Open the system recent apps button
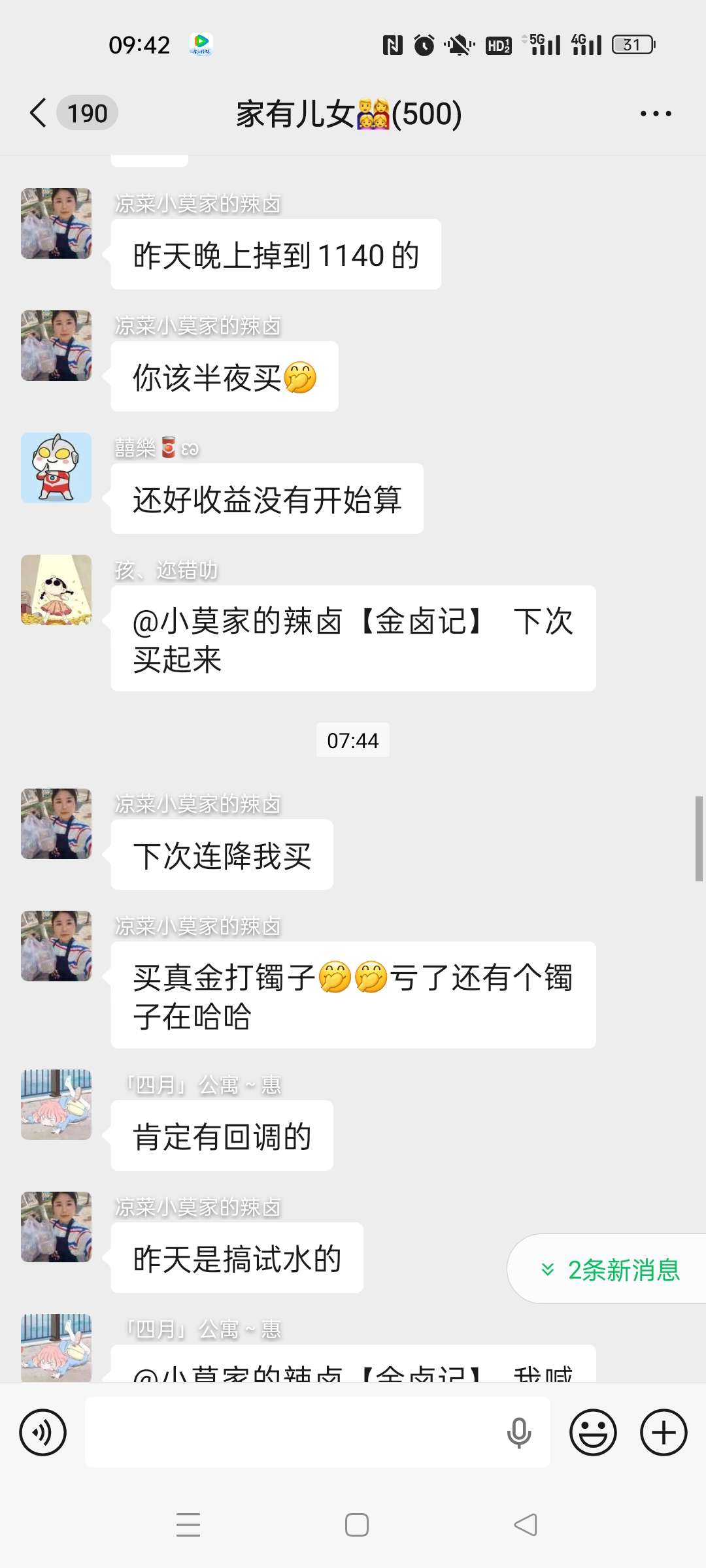 188,1525
